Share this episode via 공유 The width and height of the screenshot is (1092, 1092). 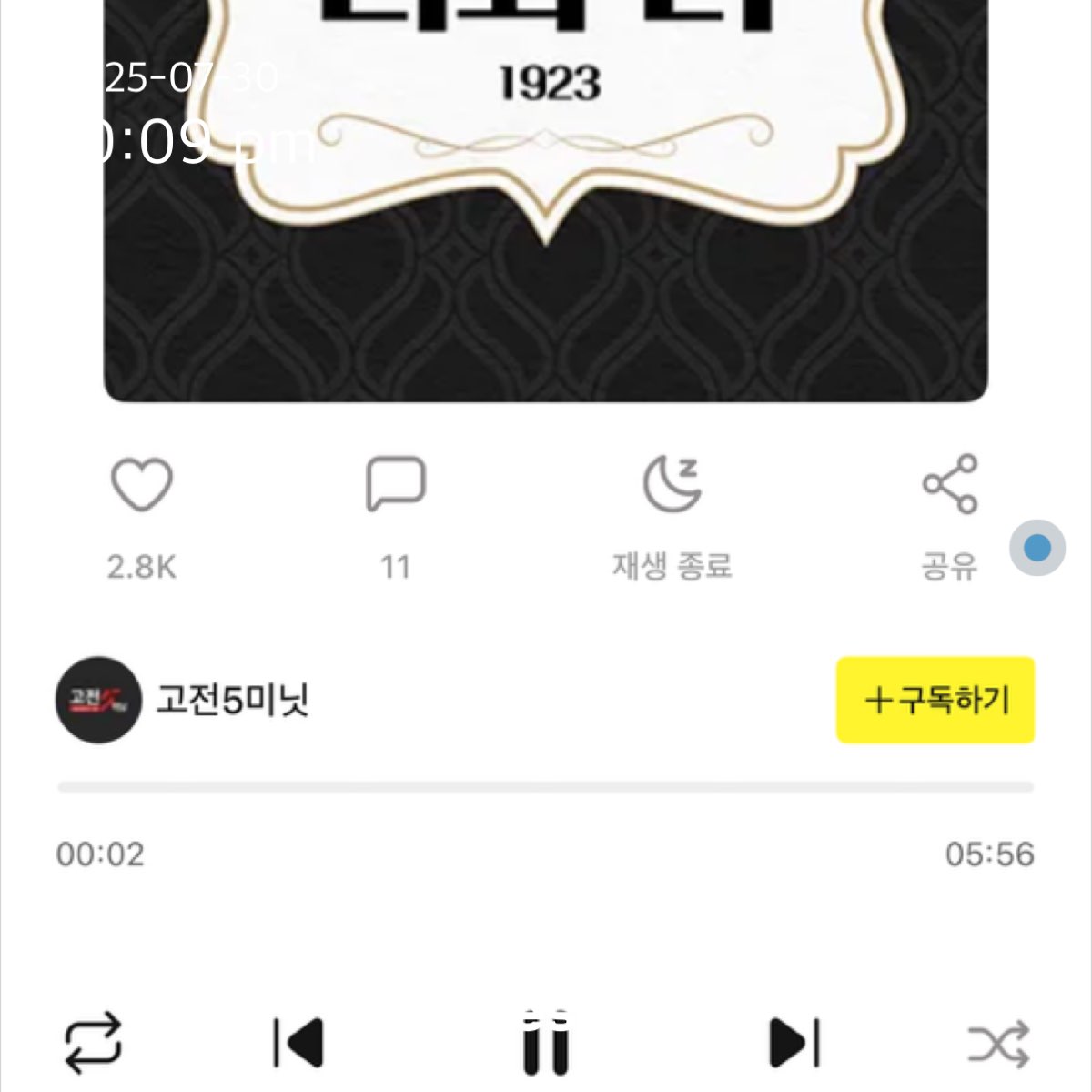(x=949, y=485)
